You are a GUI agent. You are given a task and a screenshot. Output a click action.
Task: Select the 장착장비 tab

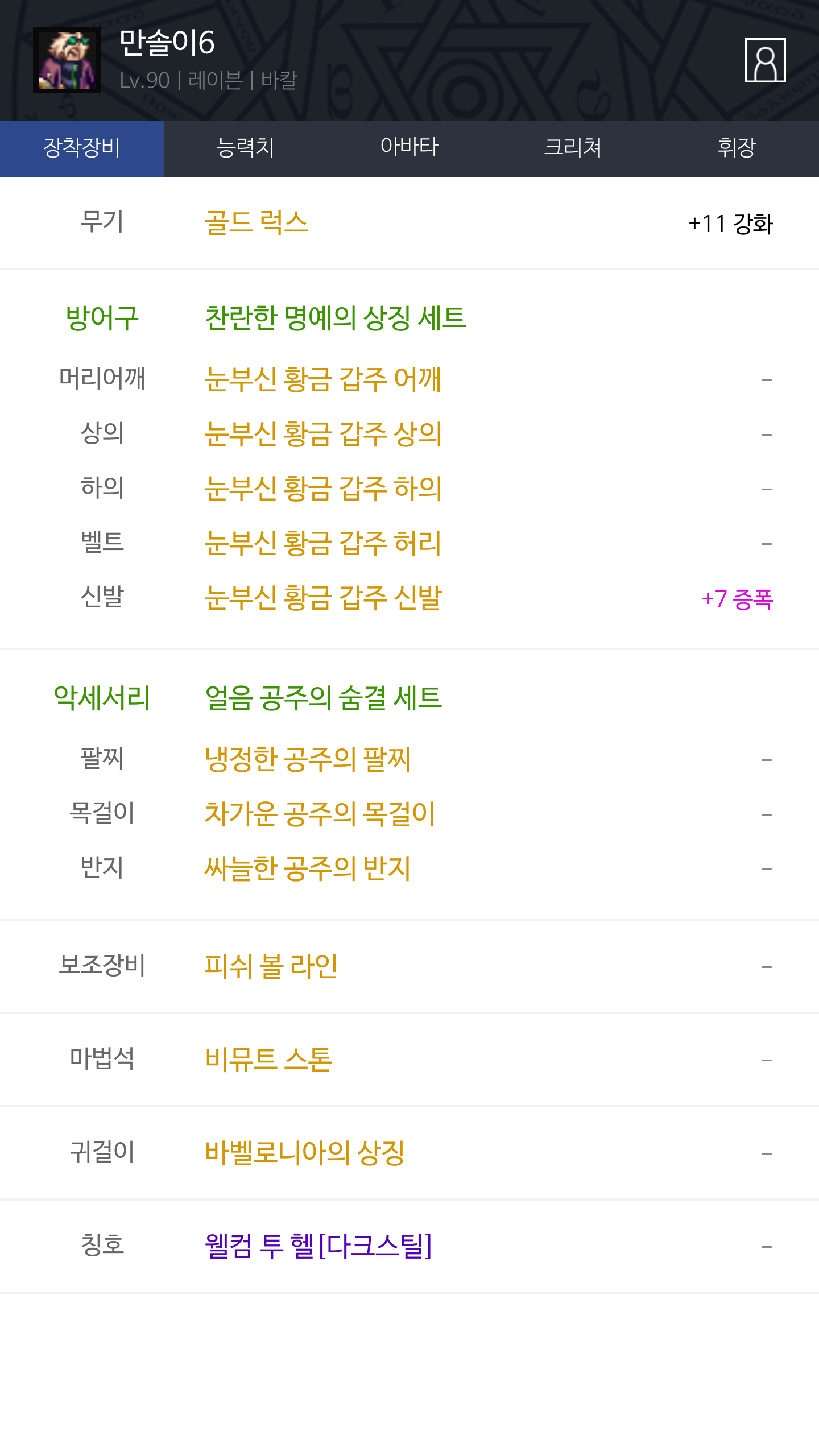tap(82, 148)
